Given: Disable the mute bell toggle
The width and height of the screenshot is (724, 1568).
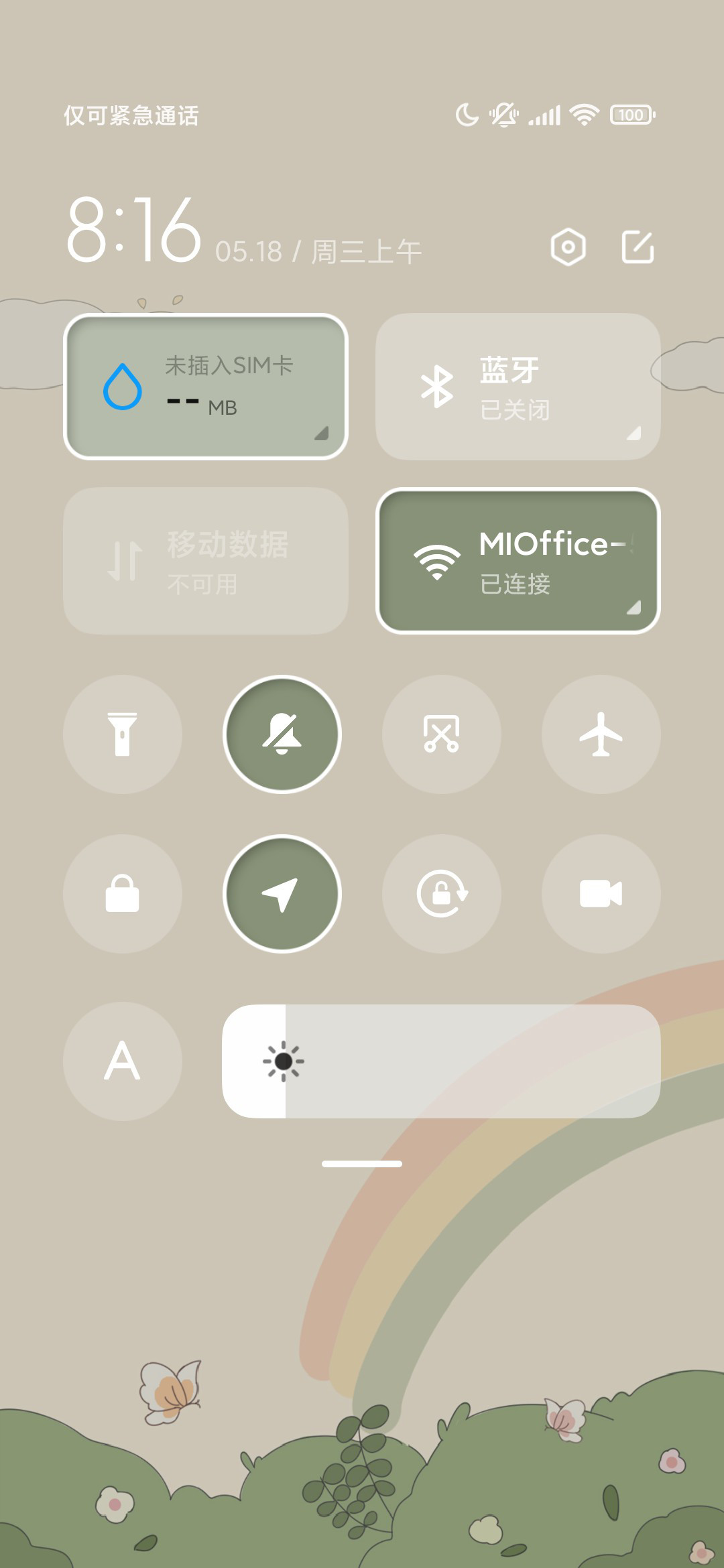Looking at the screenshot, I should coord(282,734).
